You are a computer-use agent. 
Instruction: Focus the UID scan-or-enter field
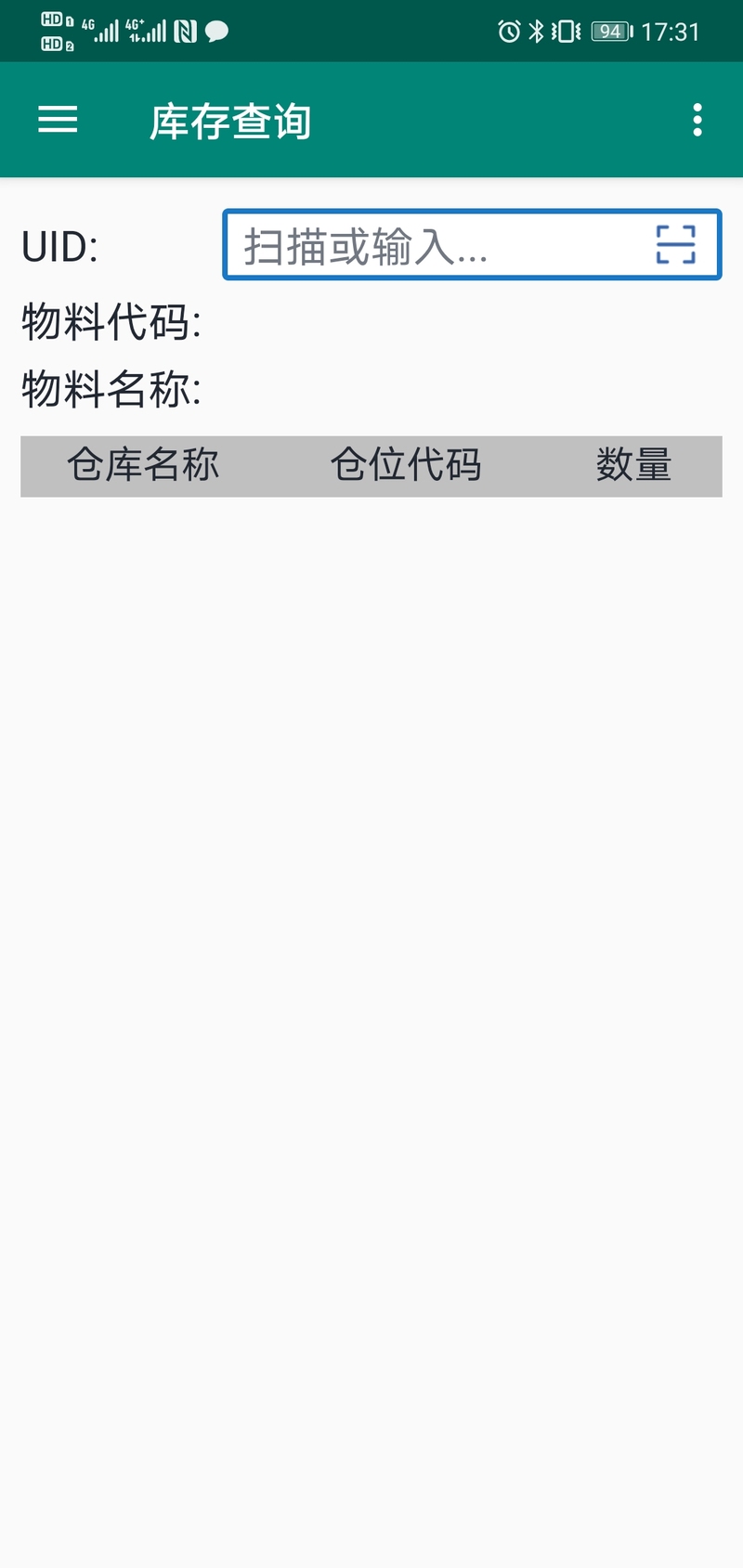tap(472, 245)
